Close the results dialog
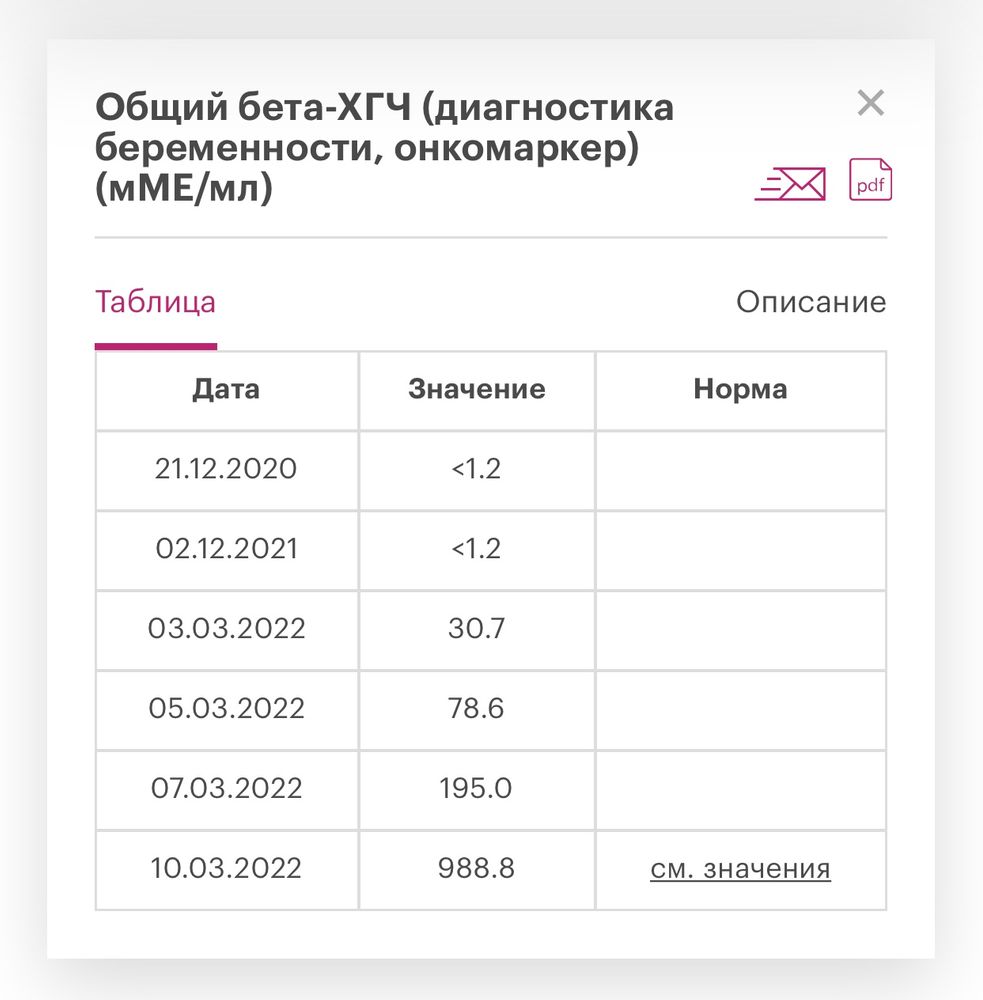Viewport: 983px width, 1000px height. (870, 103)
